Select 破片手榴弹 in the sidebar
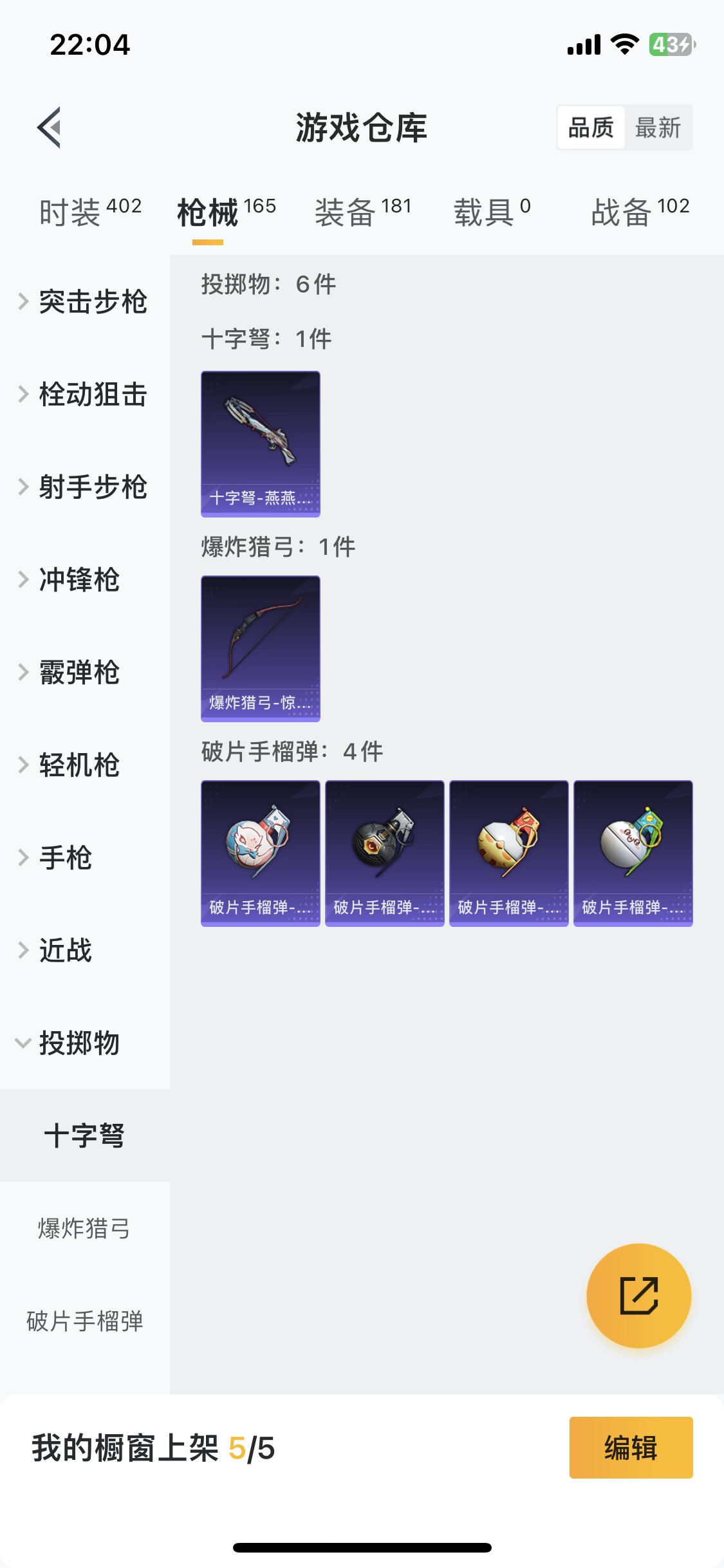The height and width of the screenshot is (1568, 724). click(x=84, y=1321)
